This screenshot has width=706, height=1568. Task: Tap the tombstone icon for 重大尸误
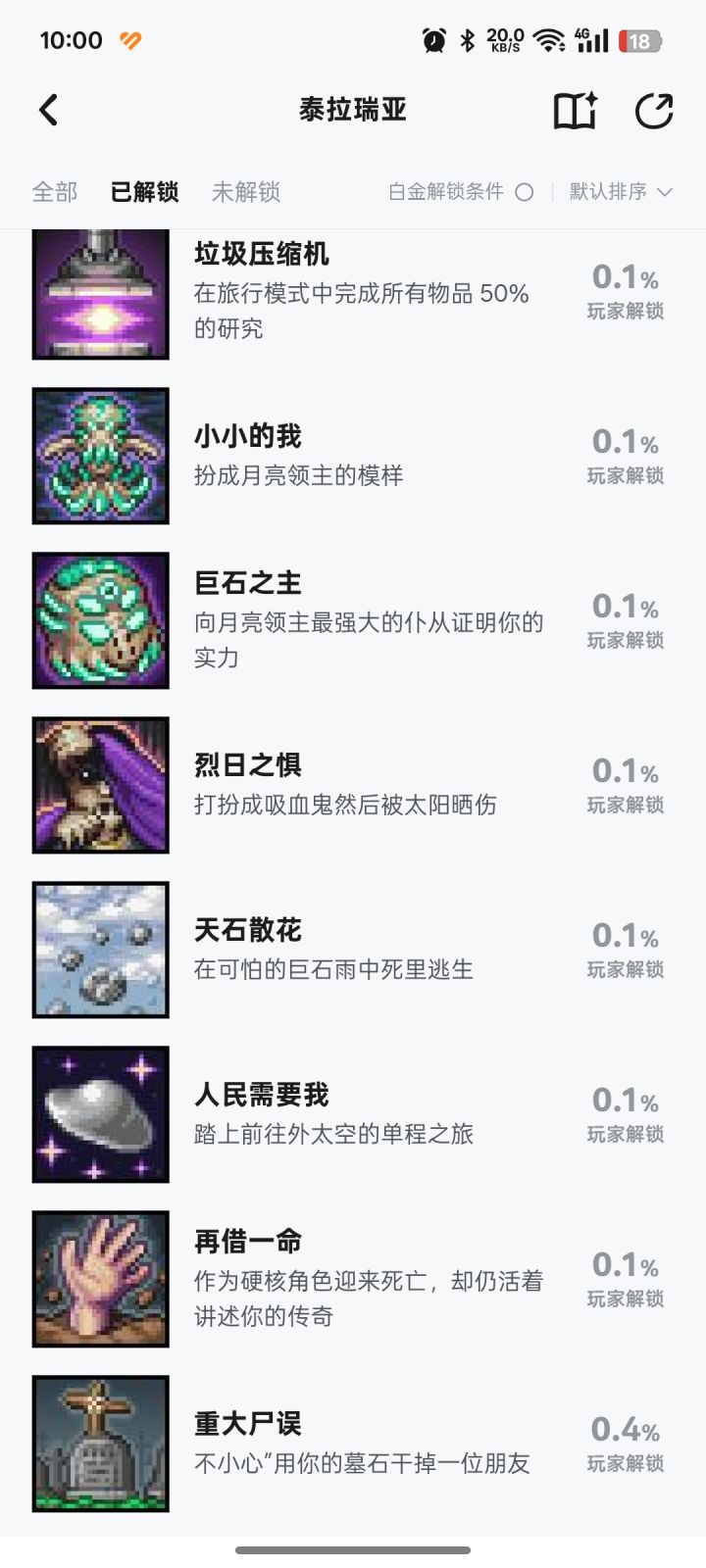[100, 1444]
